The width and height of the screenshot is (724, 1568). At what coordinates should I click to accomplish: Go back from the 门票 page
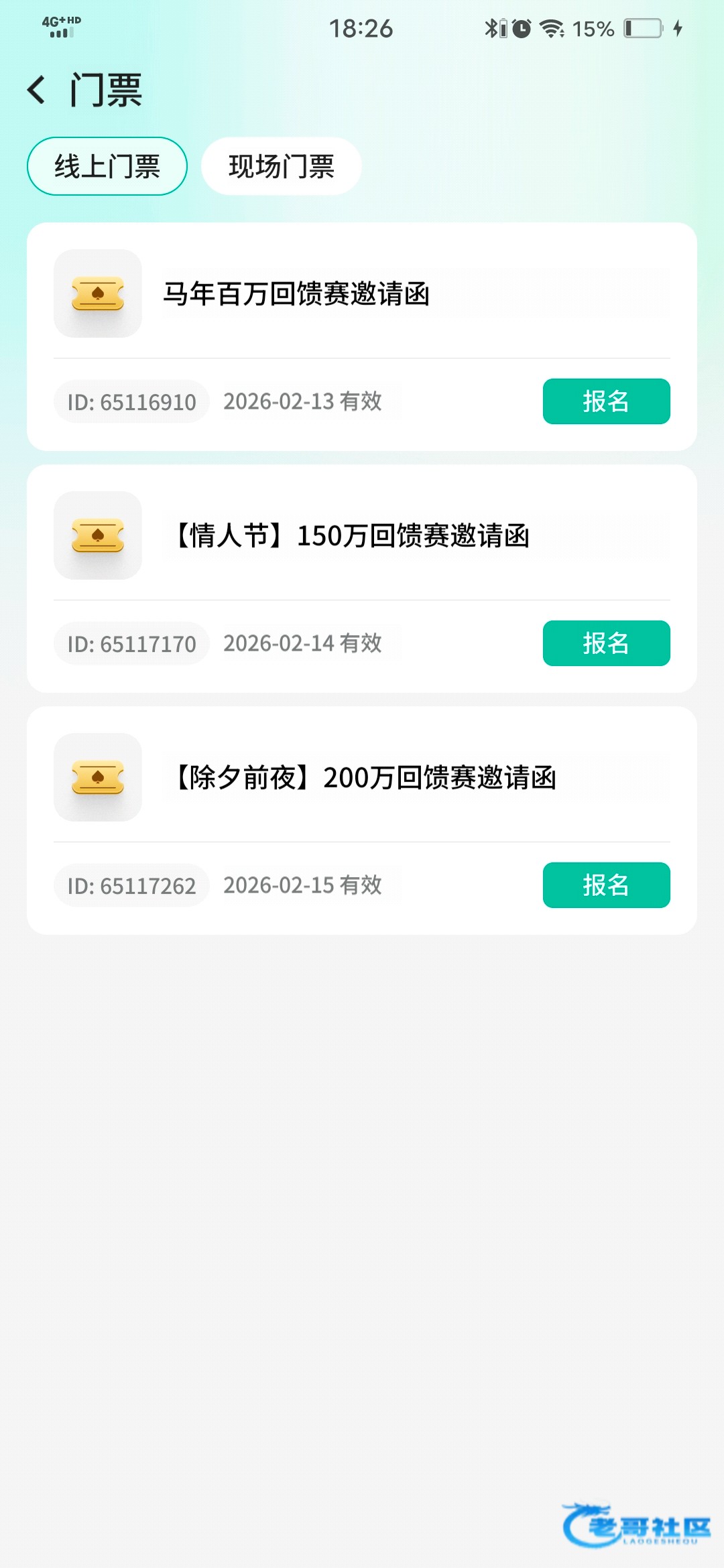click(37, 90)
